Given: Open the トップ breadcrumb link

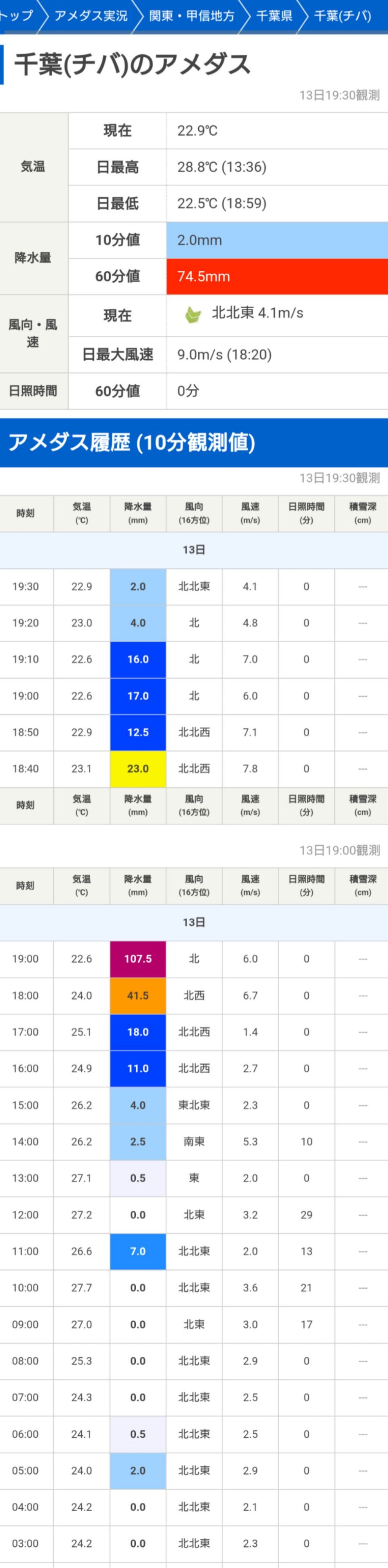Looking at the screenshot, I should click(16, 16).
